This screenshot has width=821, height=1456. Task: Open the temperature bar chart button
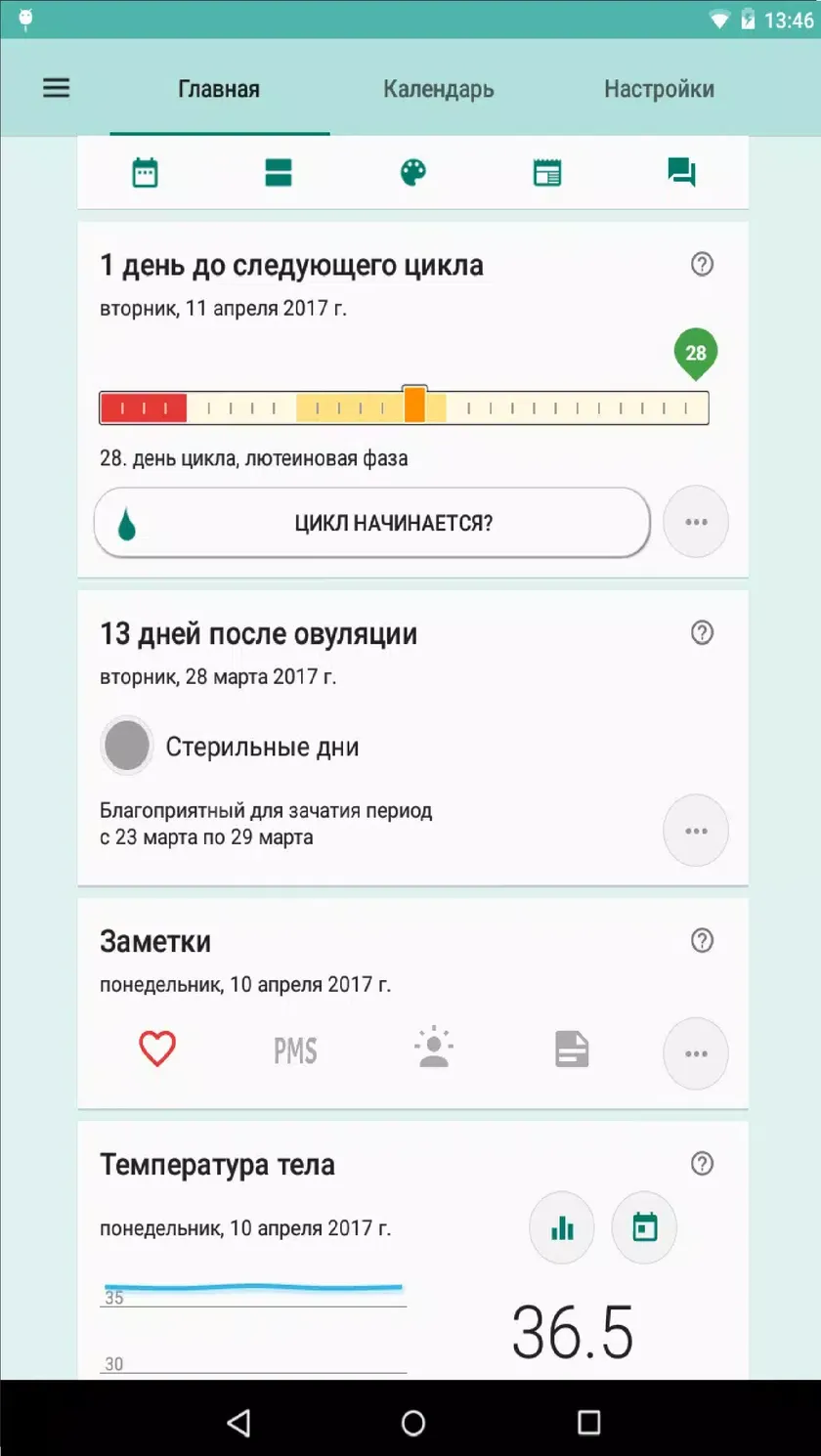click(x=562, y=1227)
